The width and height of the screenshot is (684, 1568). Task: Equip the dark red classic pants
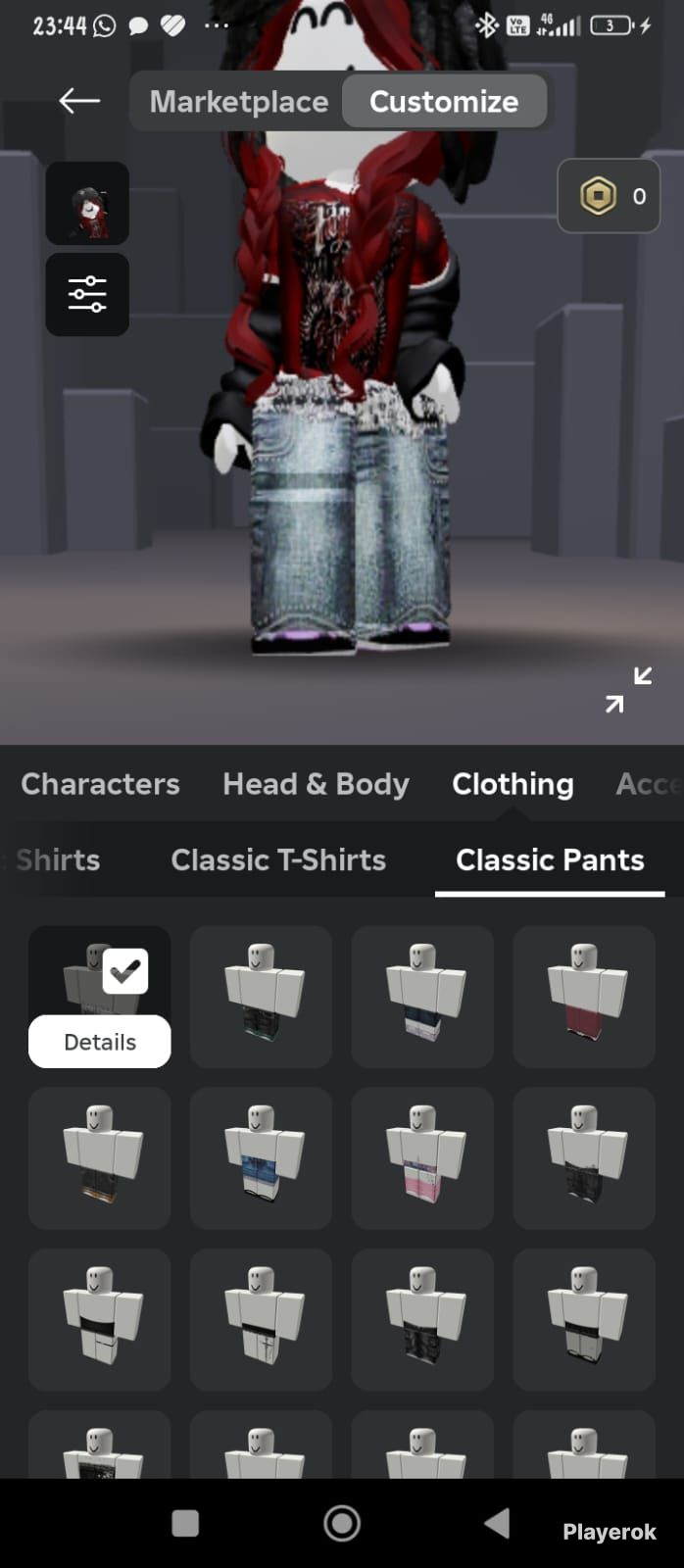584,996
